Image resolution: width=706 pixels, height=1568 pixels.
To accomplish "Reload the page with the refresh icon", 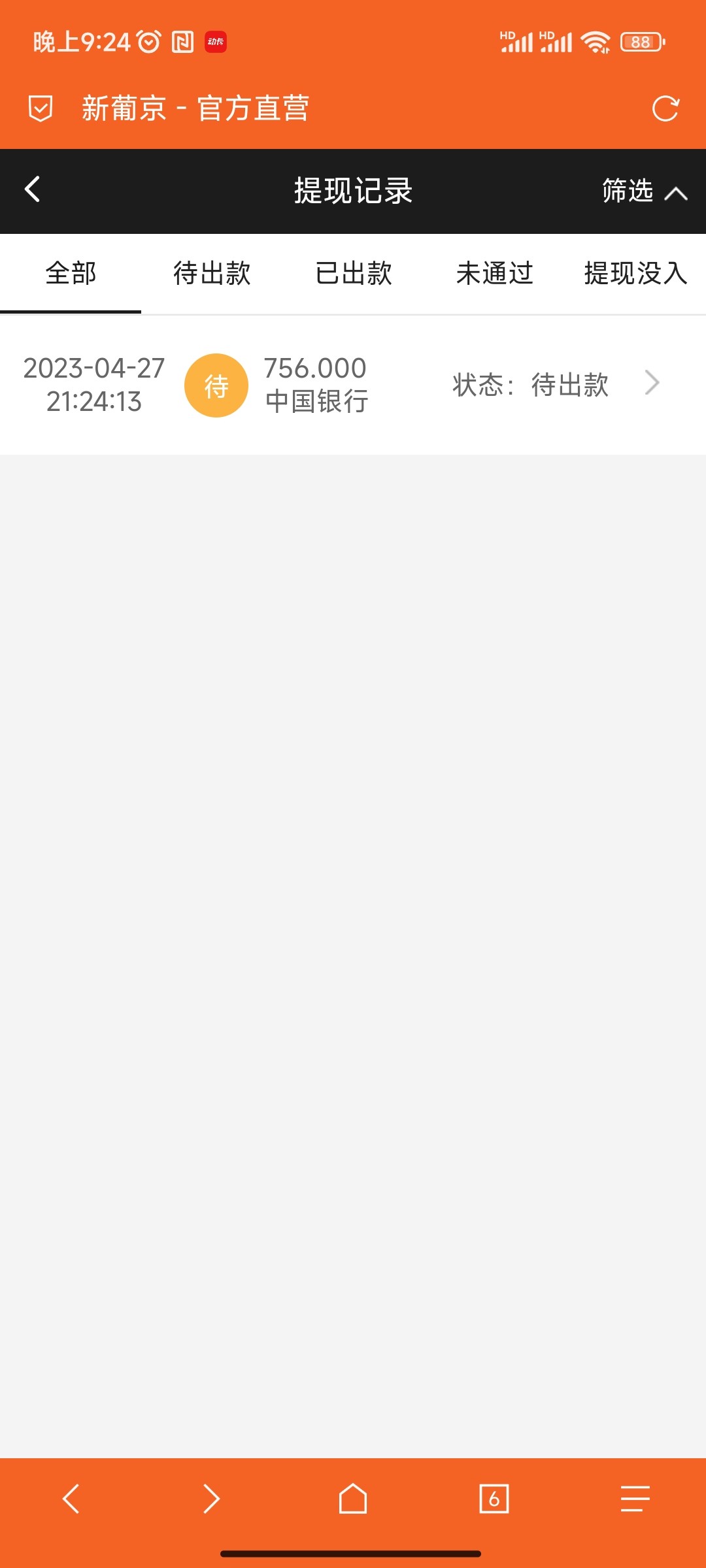I will (665, 108).
